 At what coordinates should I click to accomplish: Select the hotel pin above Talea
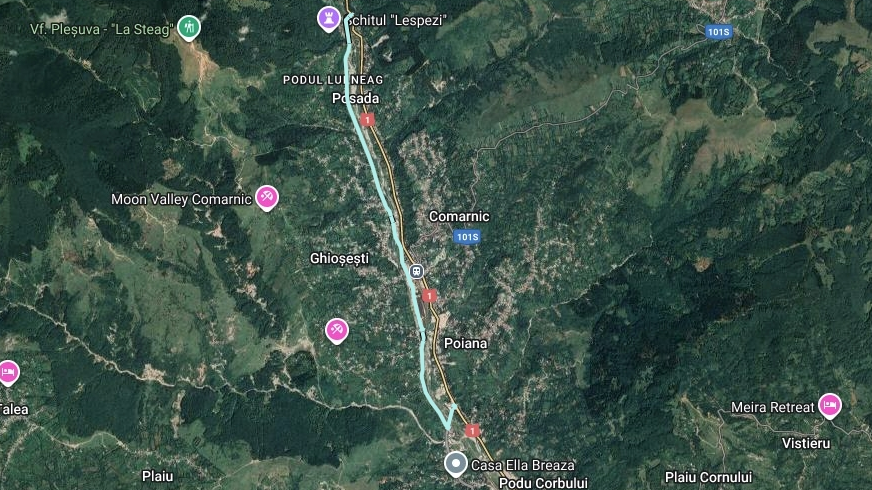pyautogui.click(x=9, y=372)
